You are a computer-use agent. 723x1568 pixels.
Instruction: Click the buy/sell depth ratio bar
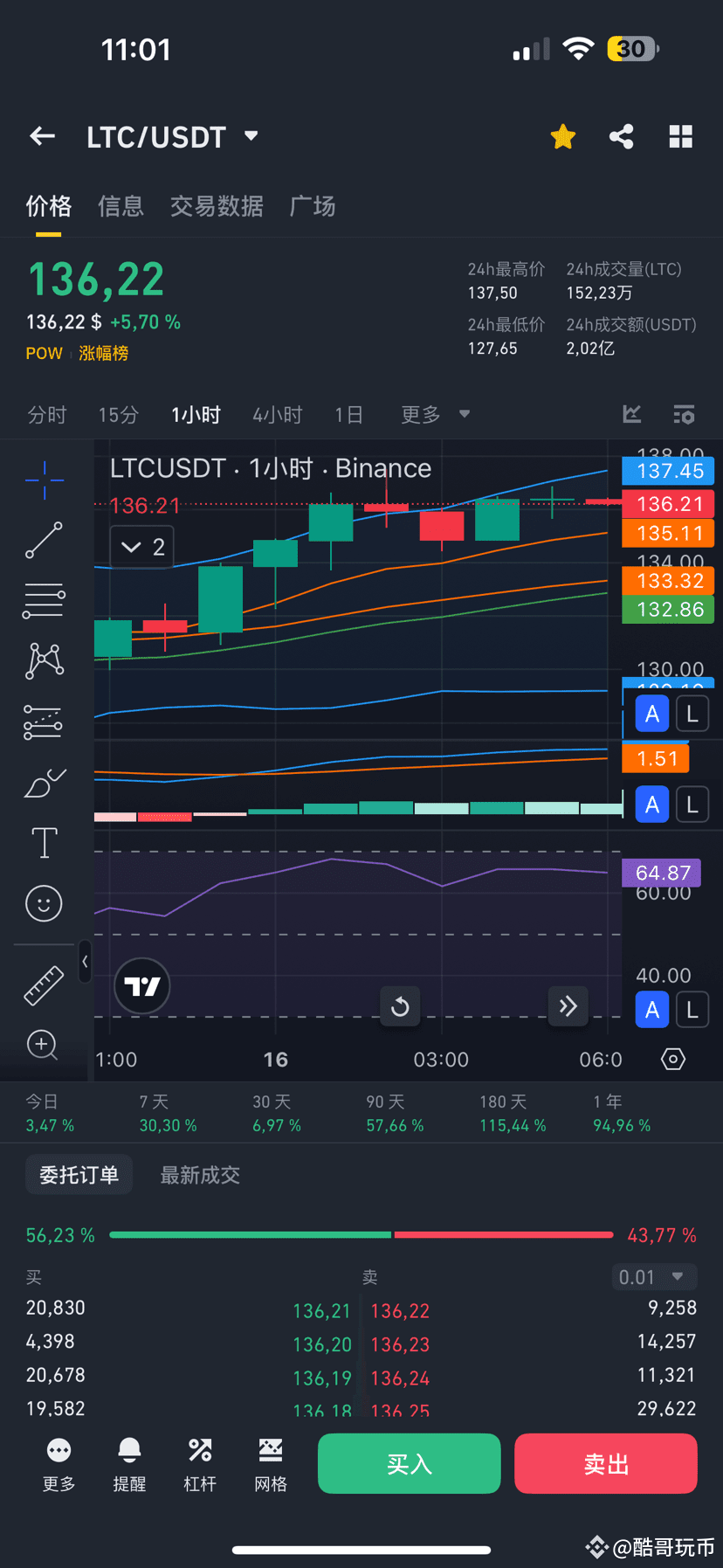point(361,1234)
